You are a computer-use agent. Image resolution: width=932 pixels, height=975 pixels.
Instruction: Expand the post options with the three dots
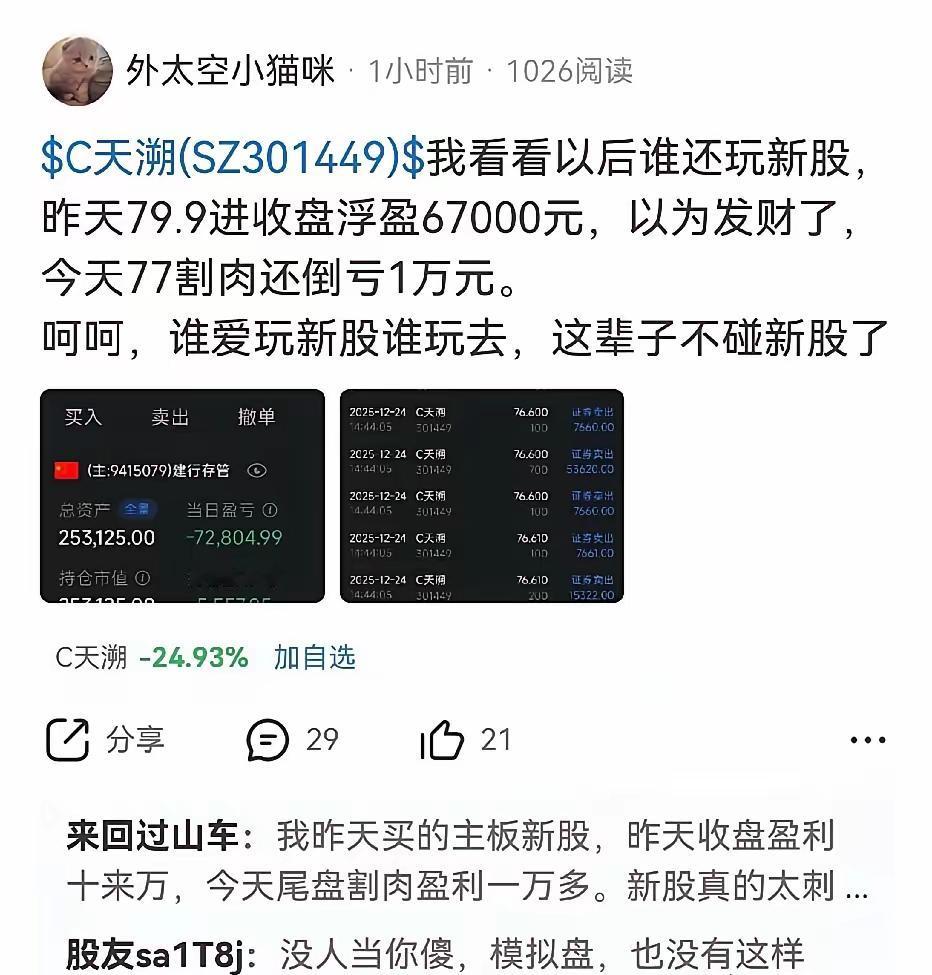[868, 739]
